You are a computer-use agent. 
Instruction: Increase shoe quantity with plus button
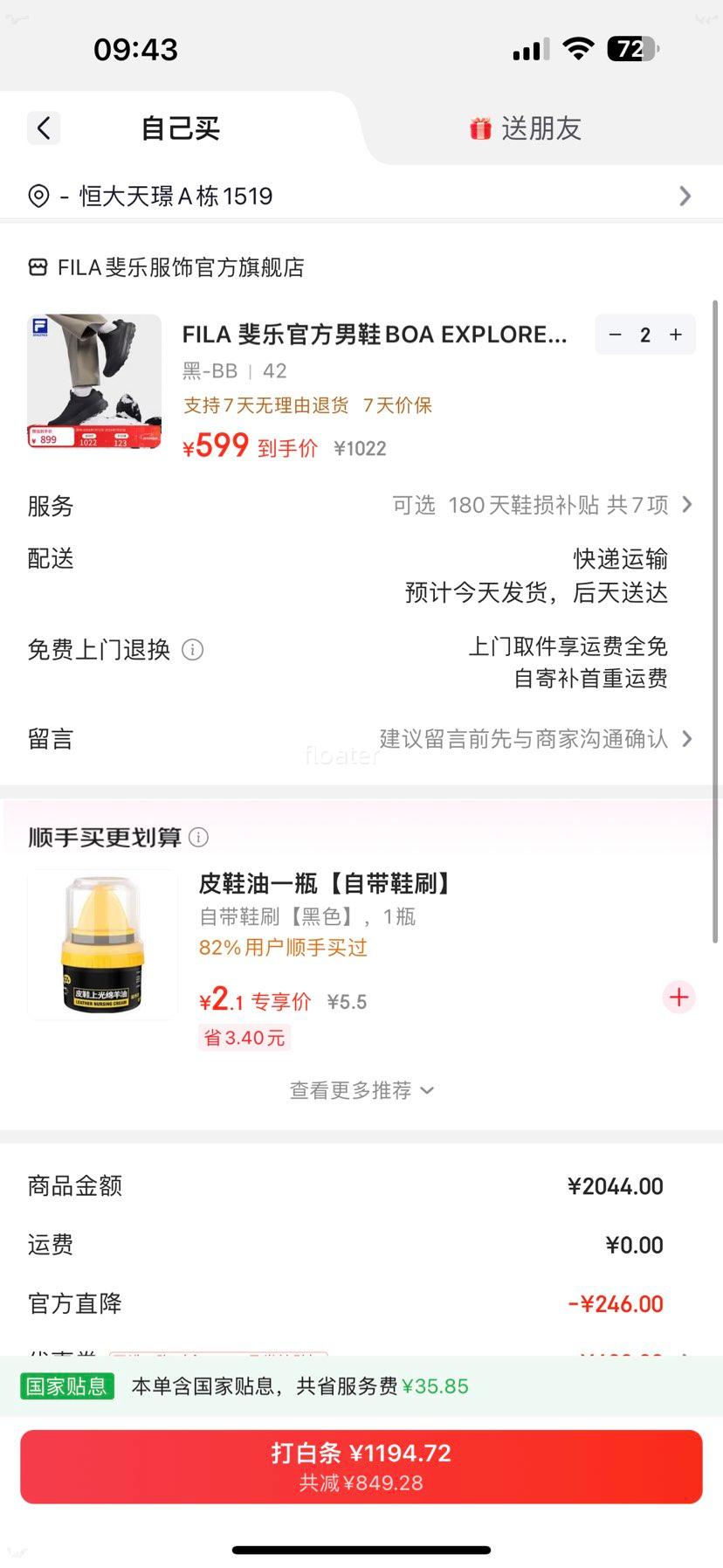coord(676,335)
